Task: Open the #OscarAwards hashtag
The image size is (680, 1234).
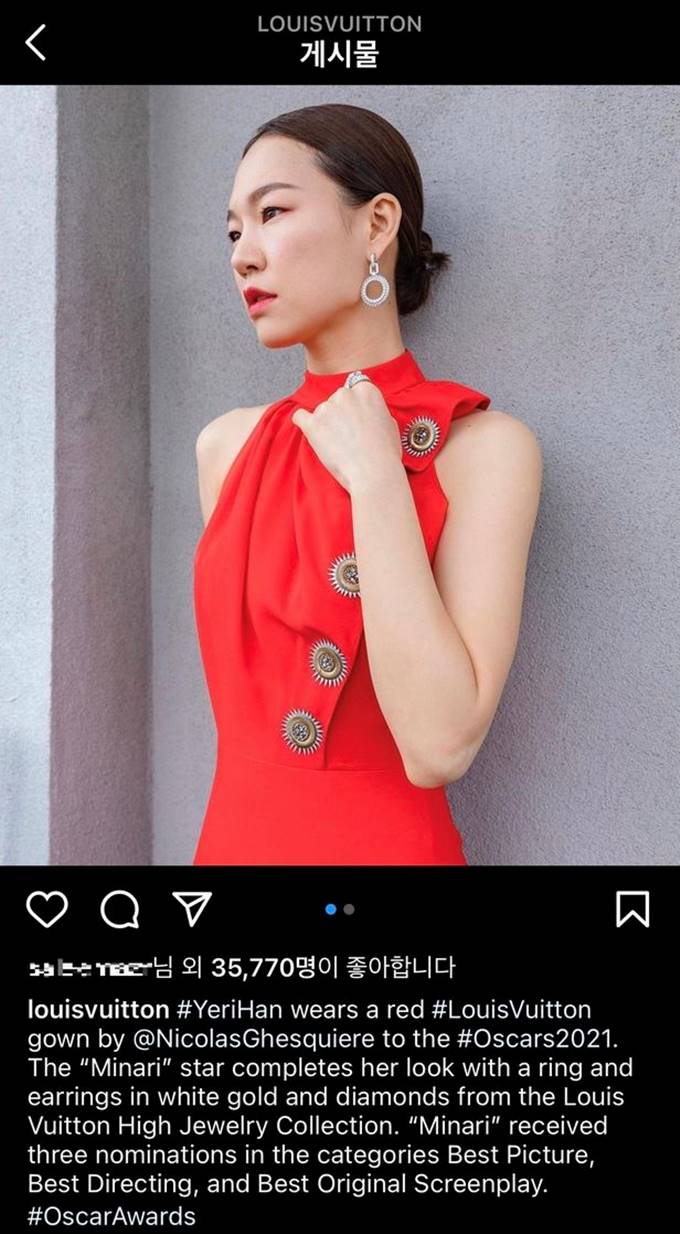Action: [112, 1216]
